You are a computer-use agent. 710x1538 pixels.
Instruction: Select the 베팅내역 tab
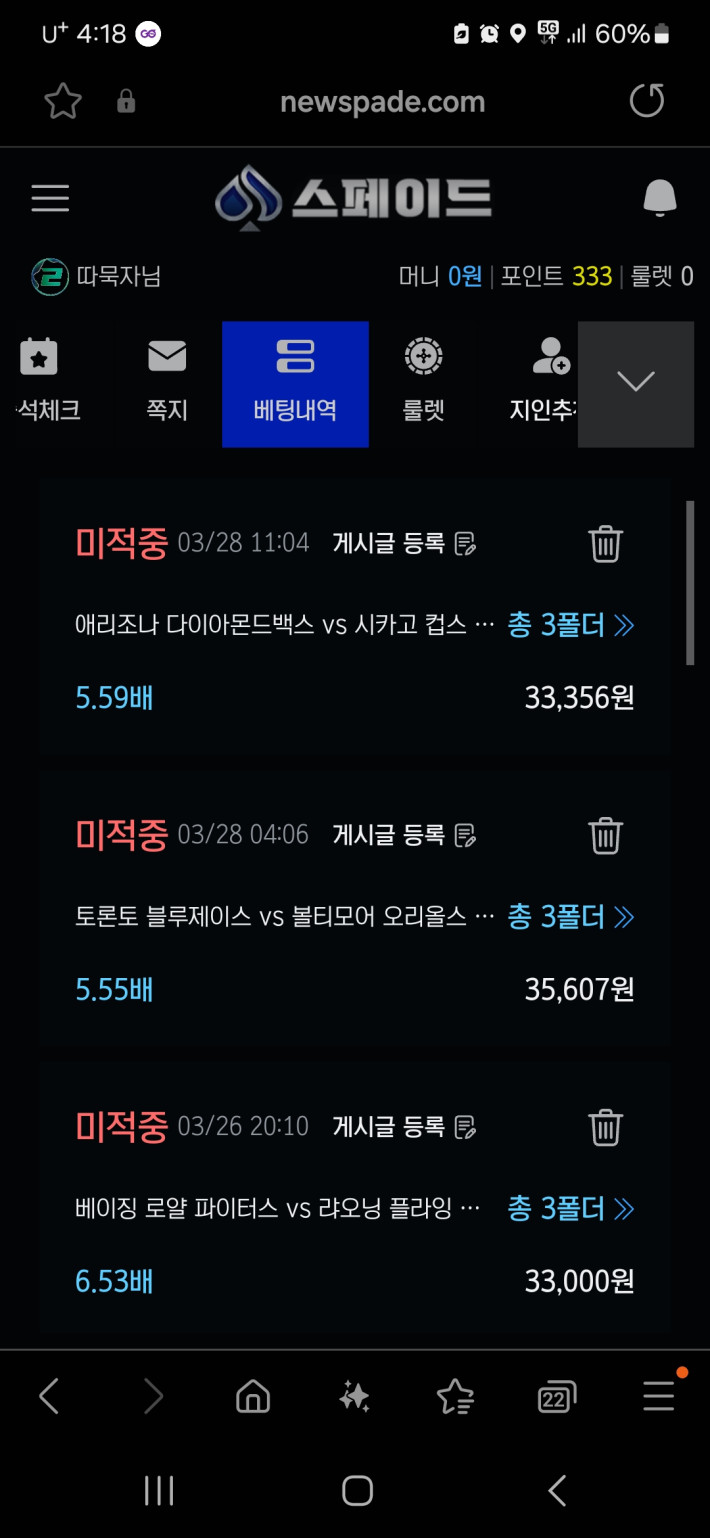tap(295, 384)
